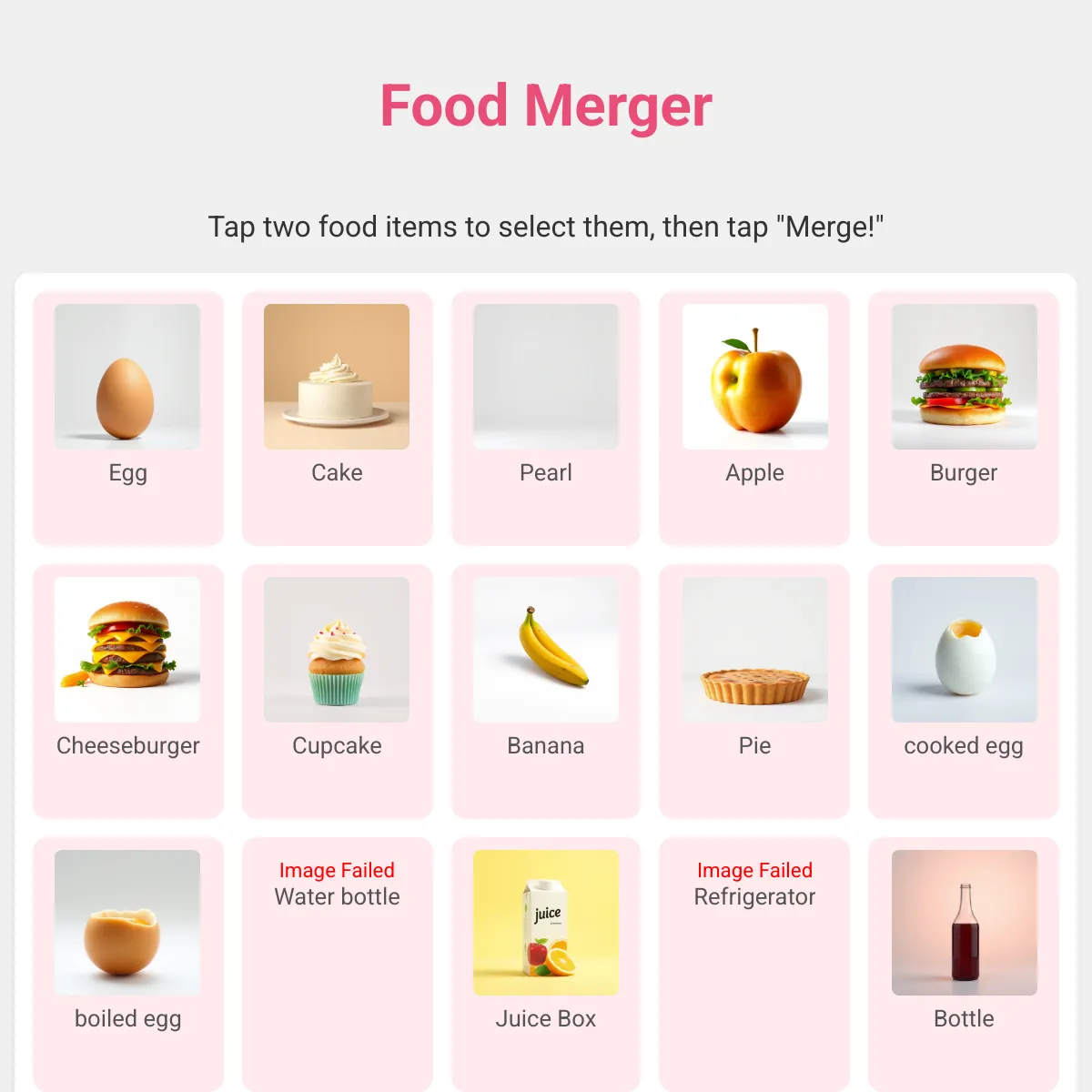Viewport: 1092px width, 1092px height.
Task: Choose the Banana card
Action: pyautogui.click(x=546, y=691)
